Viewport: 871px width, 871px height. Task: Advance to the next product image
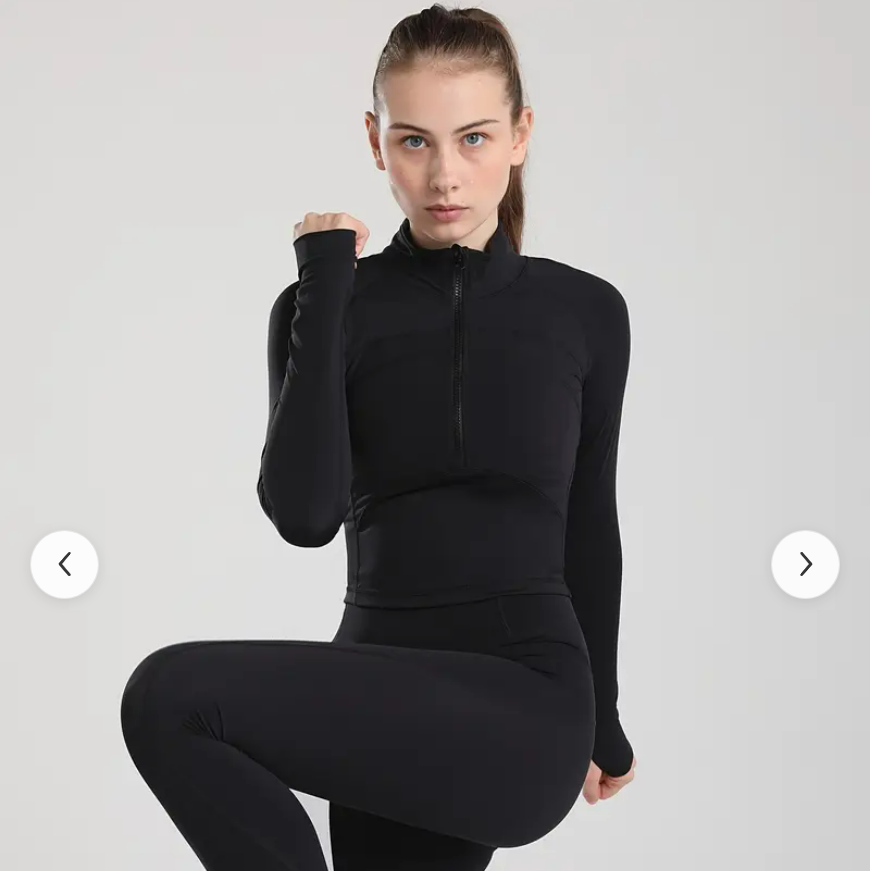pyautogui.click(x=805, y=565)
